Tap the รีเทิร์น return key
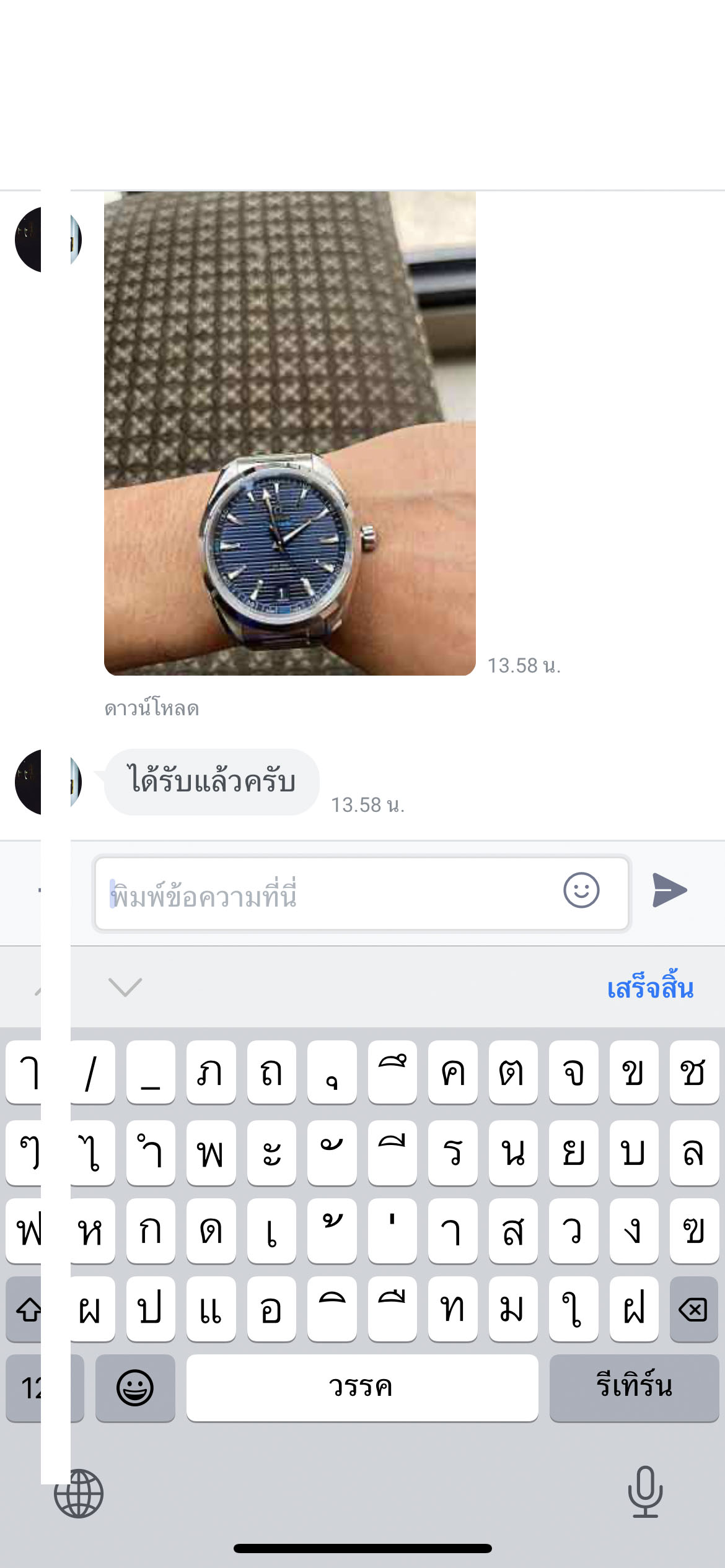725x1568 pixels. click(x=633, y=1387)
